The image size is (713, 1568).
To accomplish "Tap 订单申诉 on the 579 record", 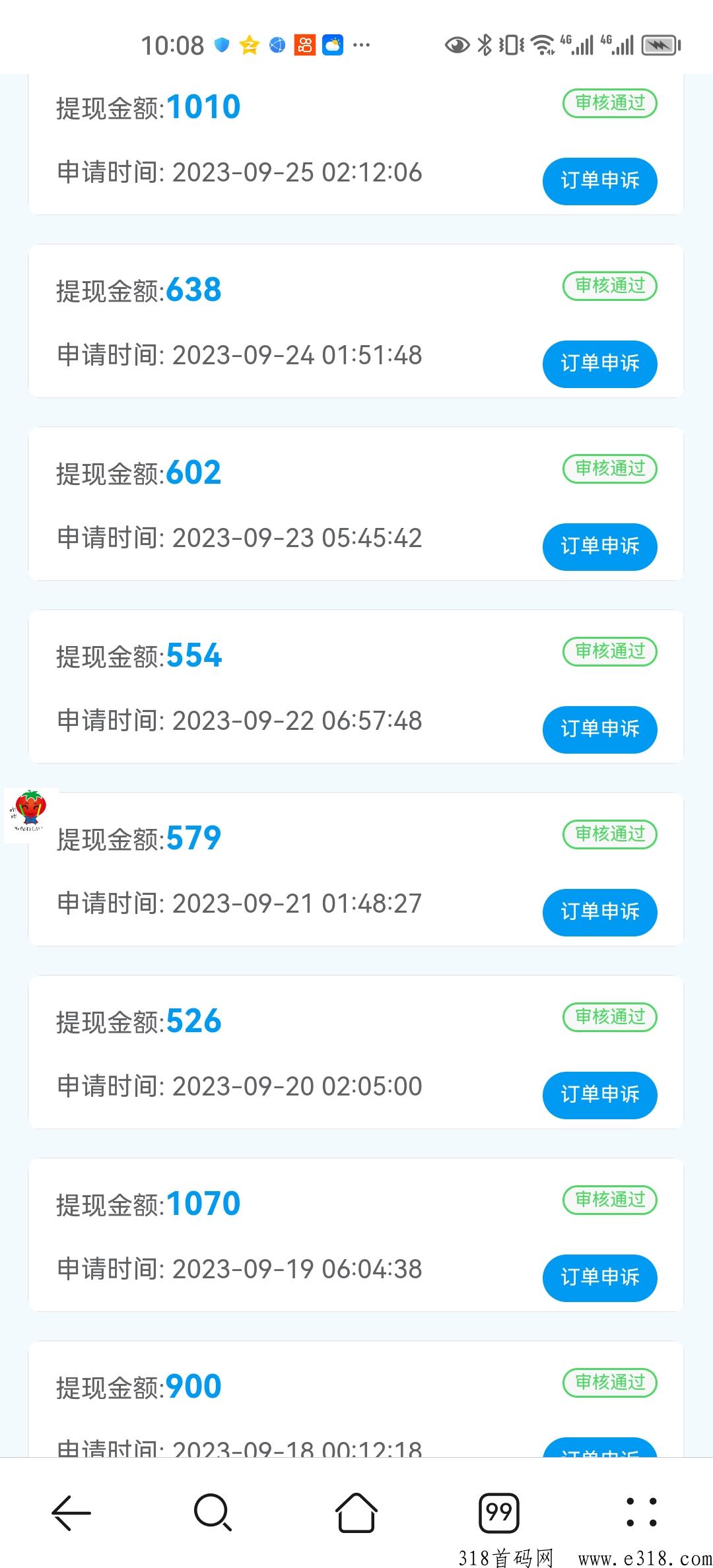I will pos(599,912).
